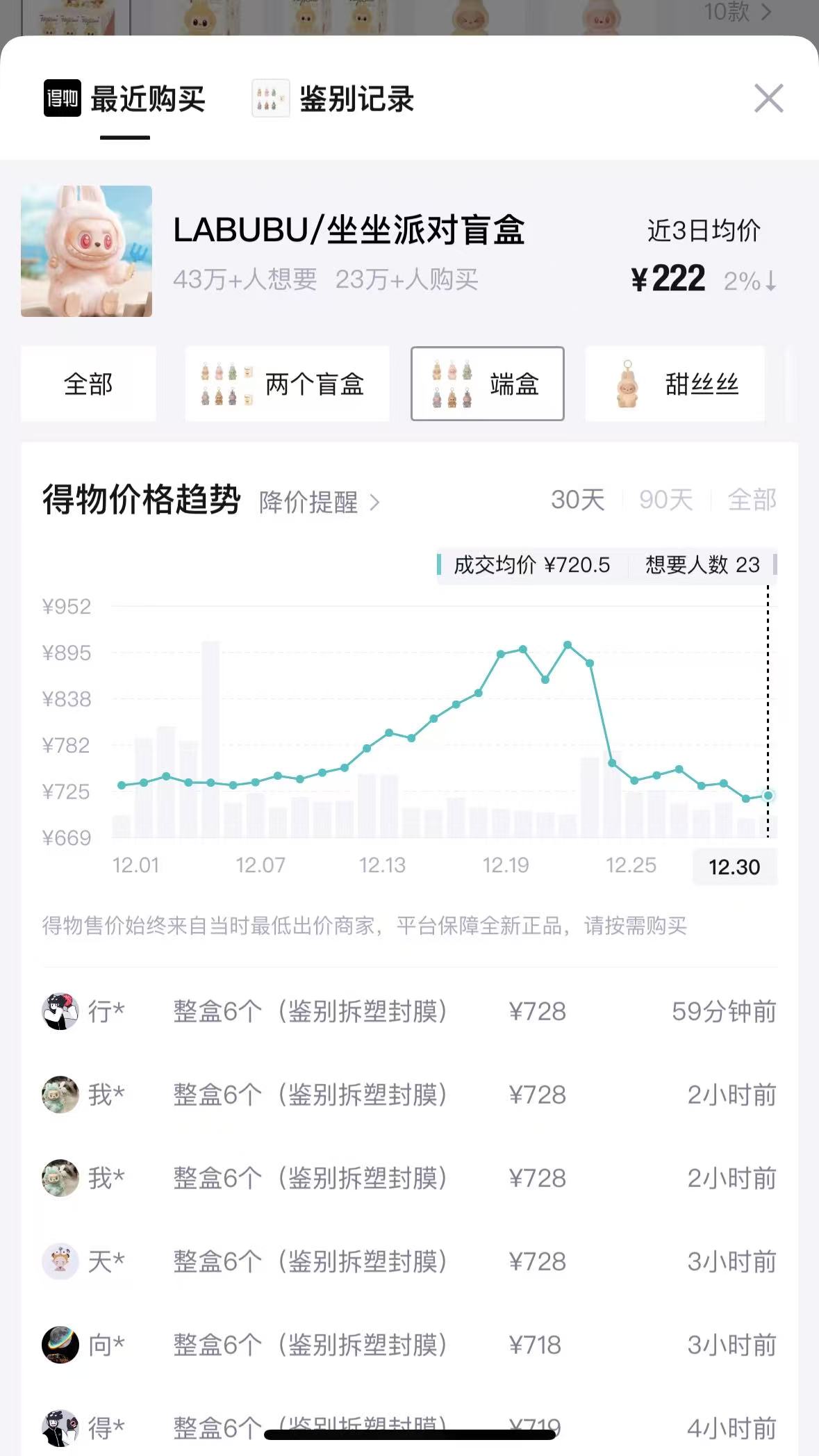Screen dimensions: 819x1456
Task: Open the LABUBU product image
Action: tap(86, 251)
